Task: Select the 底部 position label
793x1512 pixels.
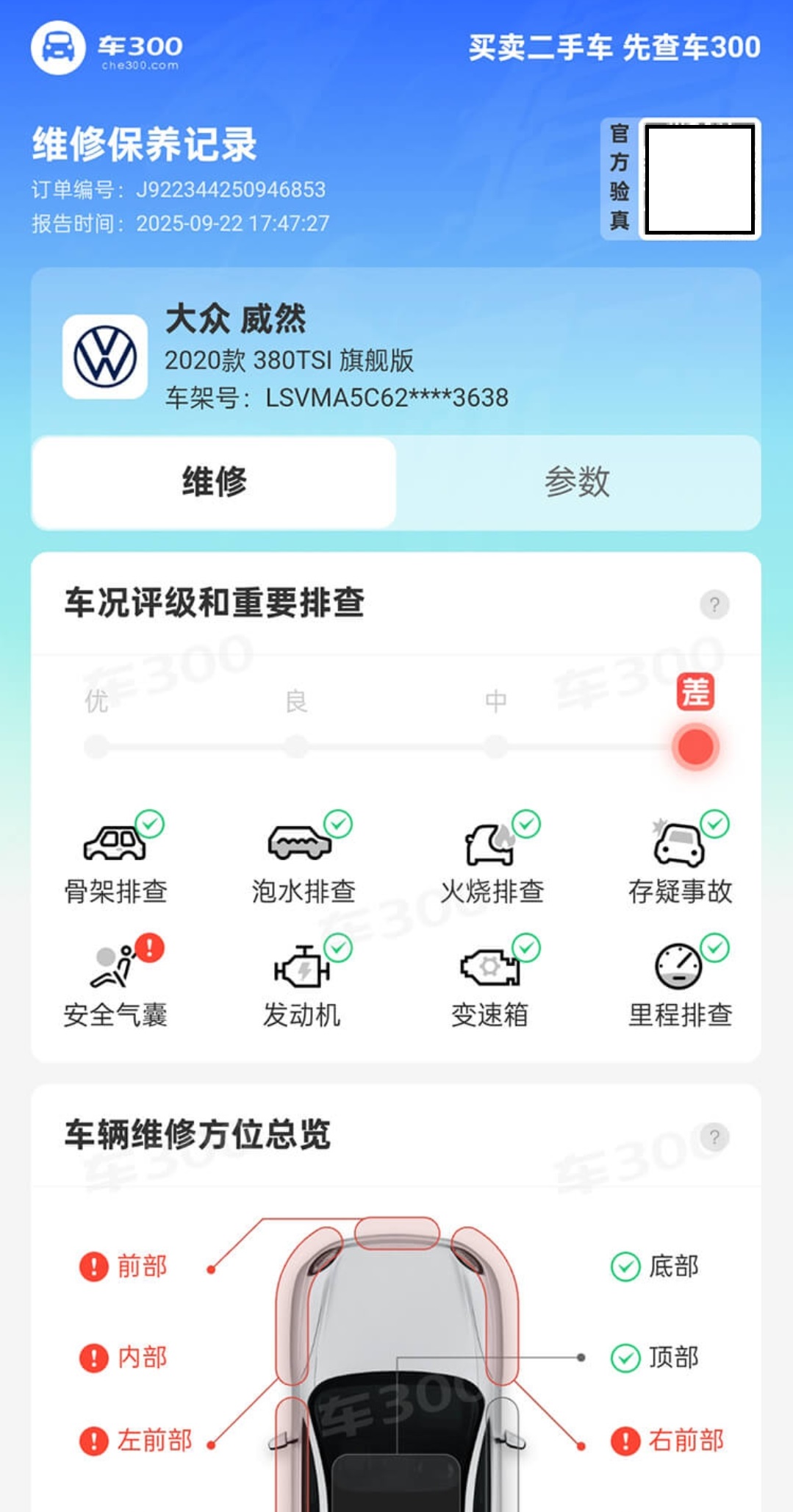Action: pyautogui.click(x=656, y=1266)
